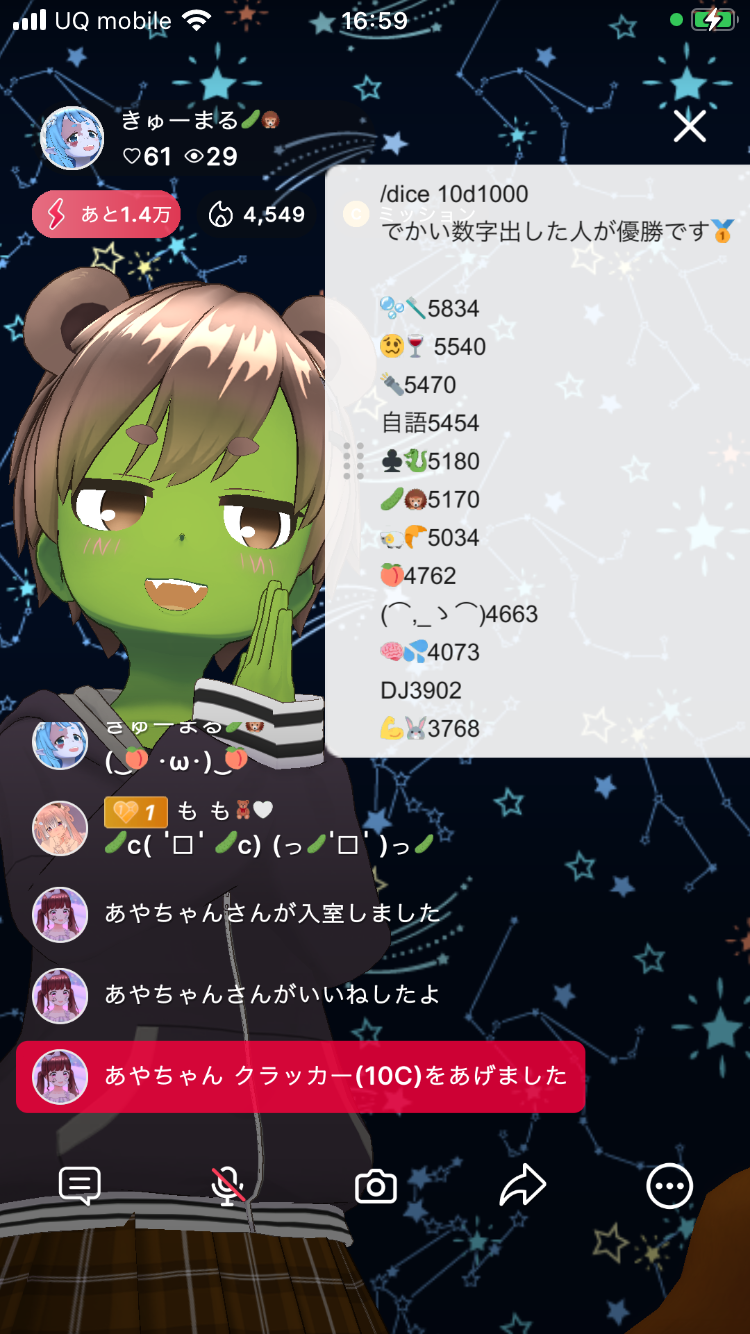Image resolution: width=750 pixels, height=1334 pixels.
Task: Open あやちゃん's クラッカー gift notification
Action: [300, 1077]
